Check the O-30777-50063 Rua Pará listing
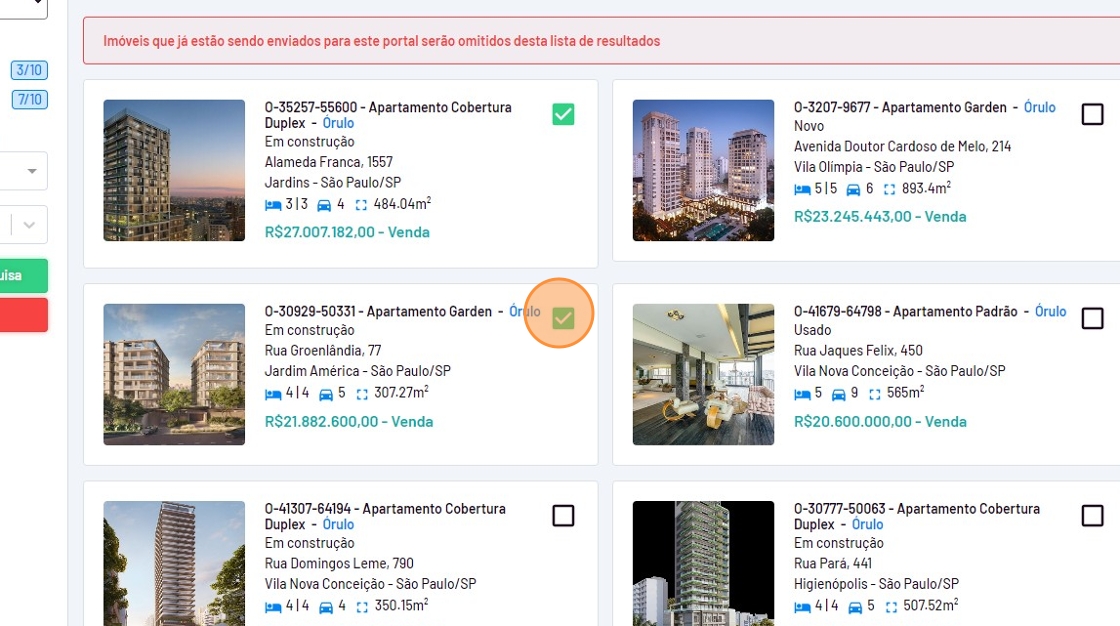This screenshot has height=626, width=1120. pyautogui.click(x=1092, y=515)
